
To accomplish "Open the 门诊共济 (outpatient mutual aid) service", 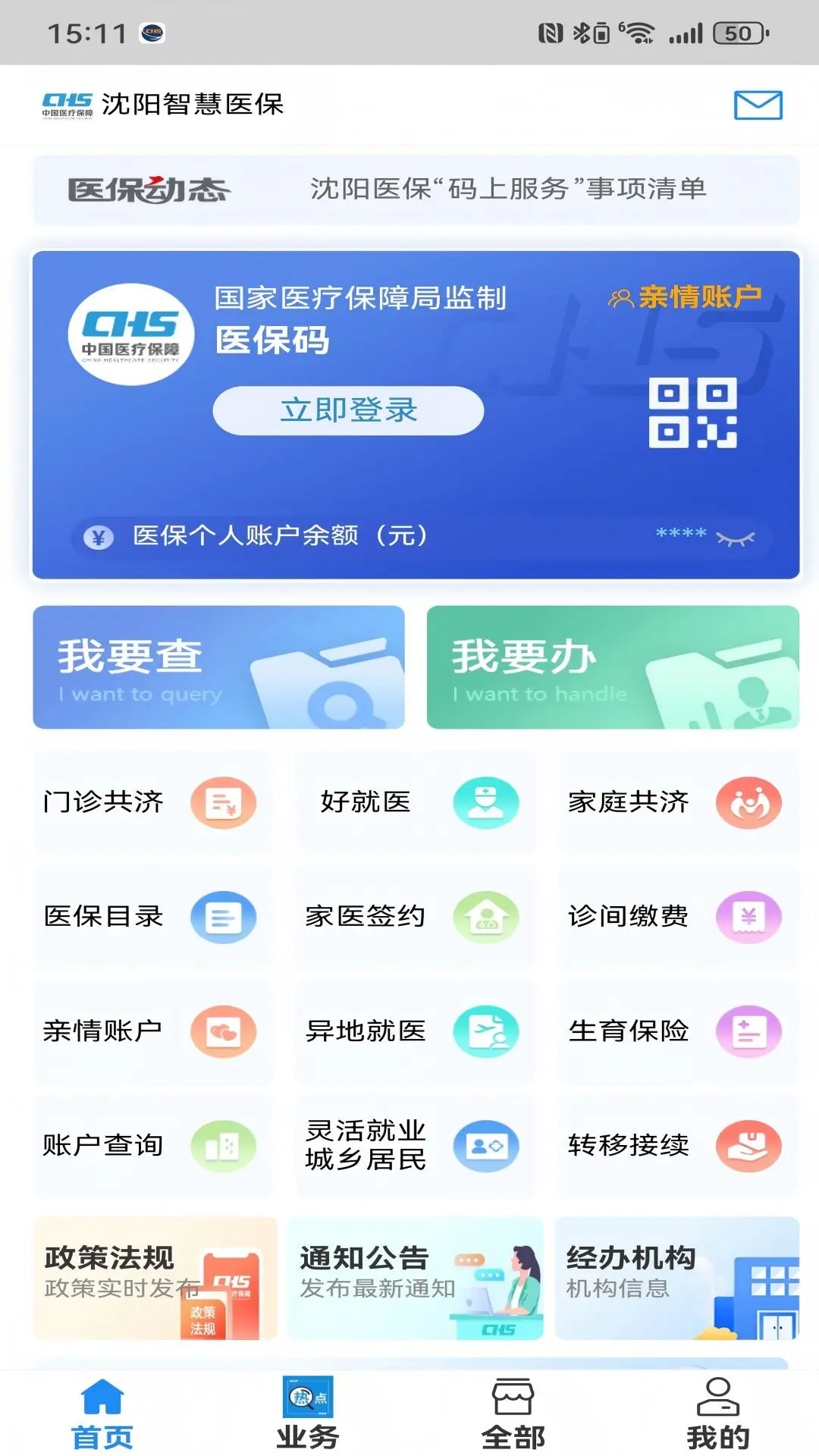I will (152, 804).
